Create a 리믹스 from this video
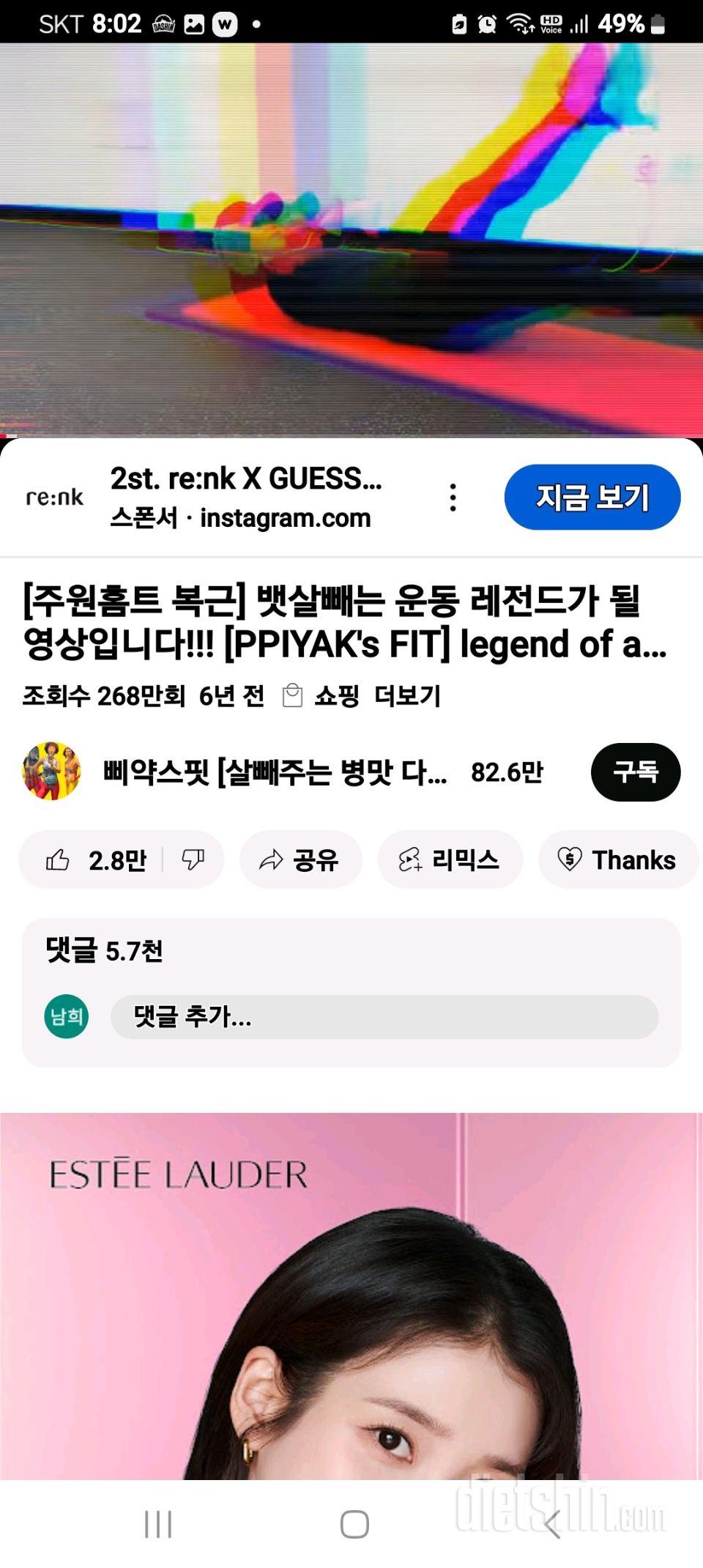 coord(450,859)
